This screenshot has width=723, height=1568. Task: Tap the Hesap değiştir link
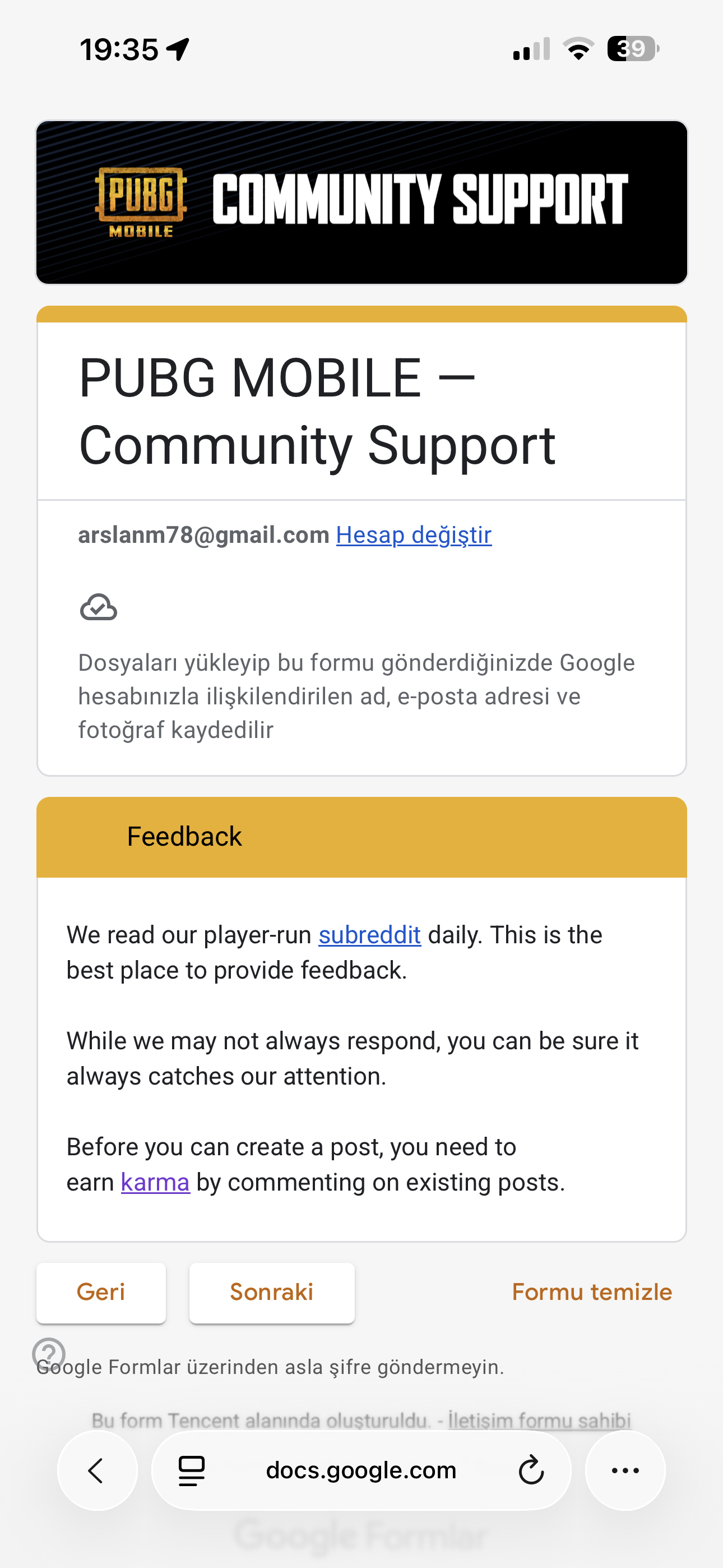click(413, 535)
